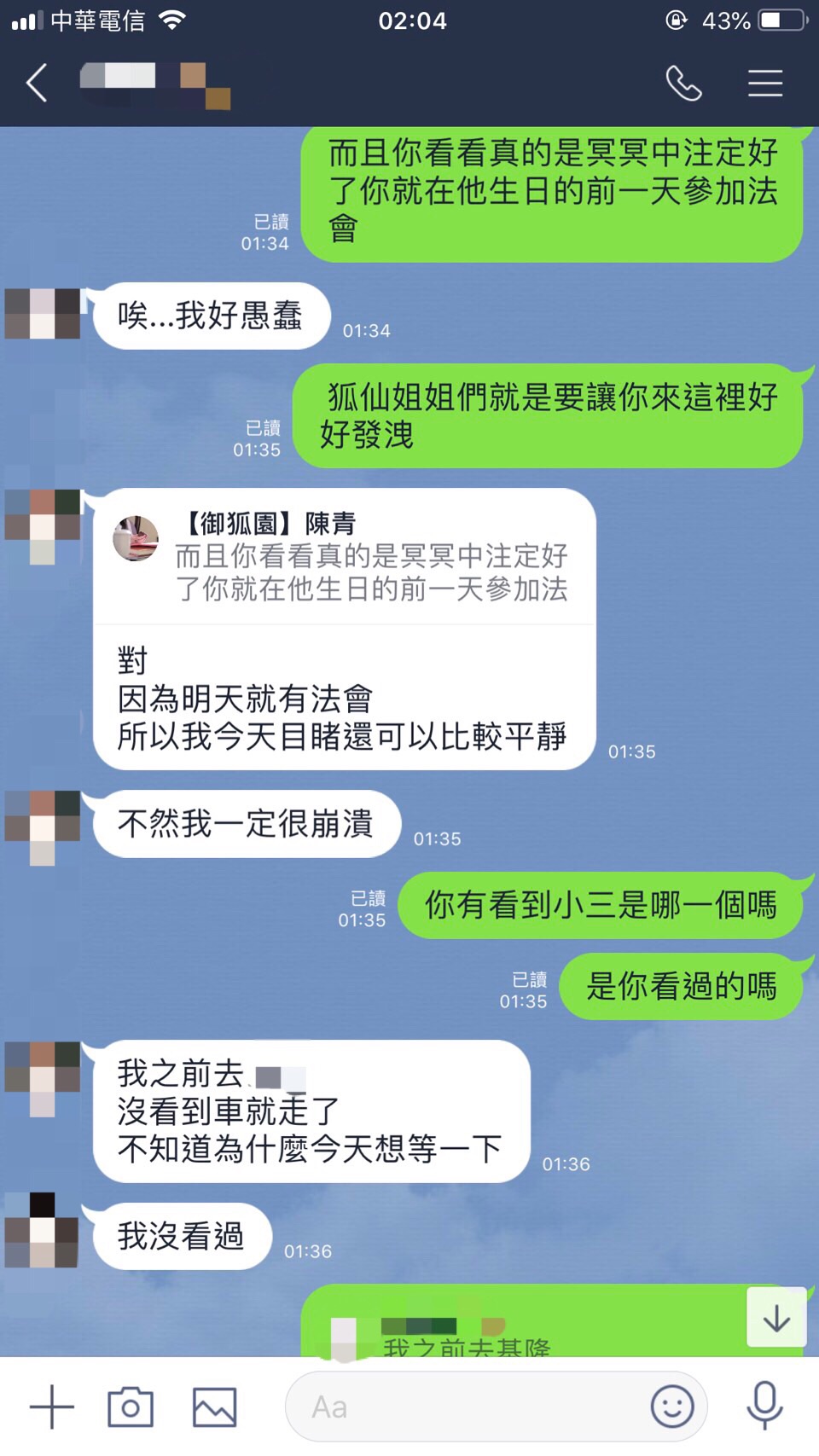Open the photo gallery picker
The height and width of the screenshot is (1456, 819).
(214, 1407)
